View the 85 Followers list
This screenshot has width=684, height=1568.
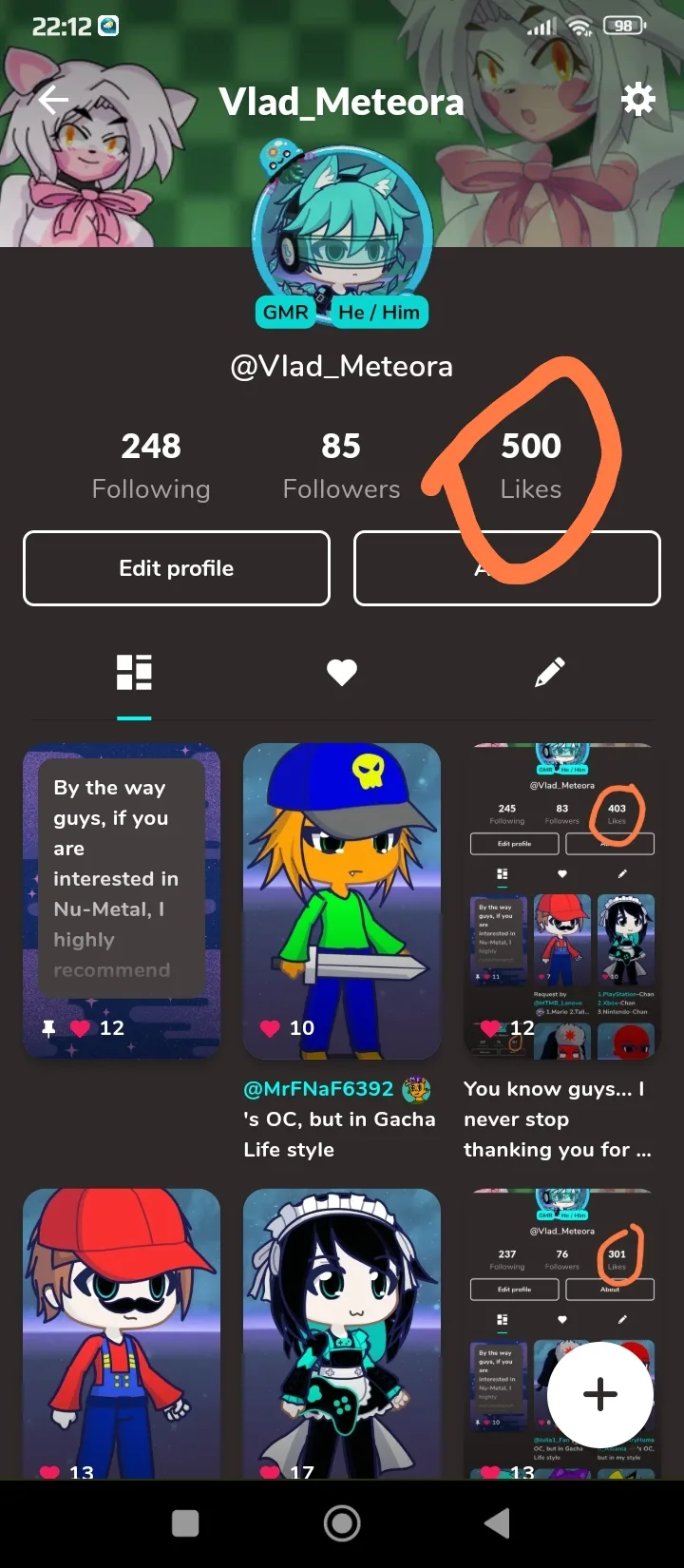pos(341,466)
